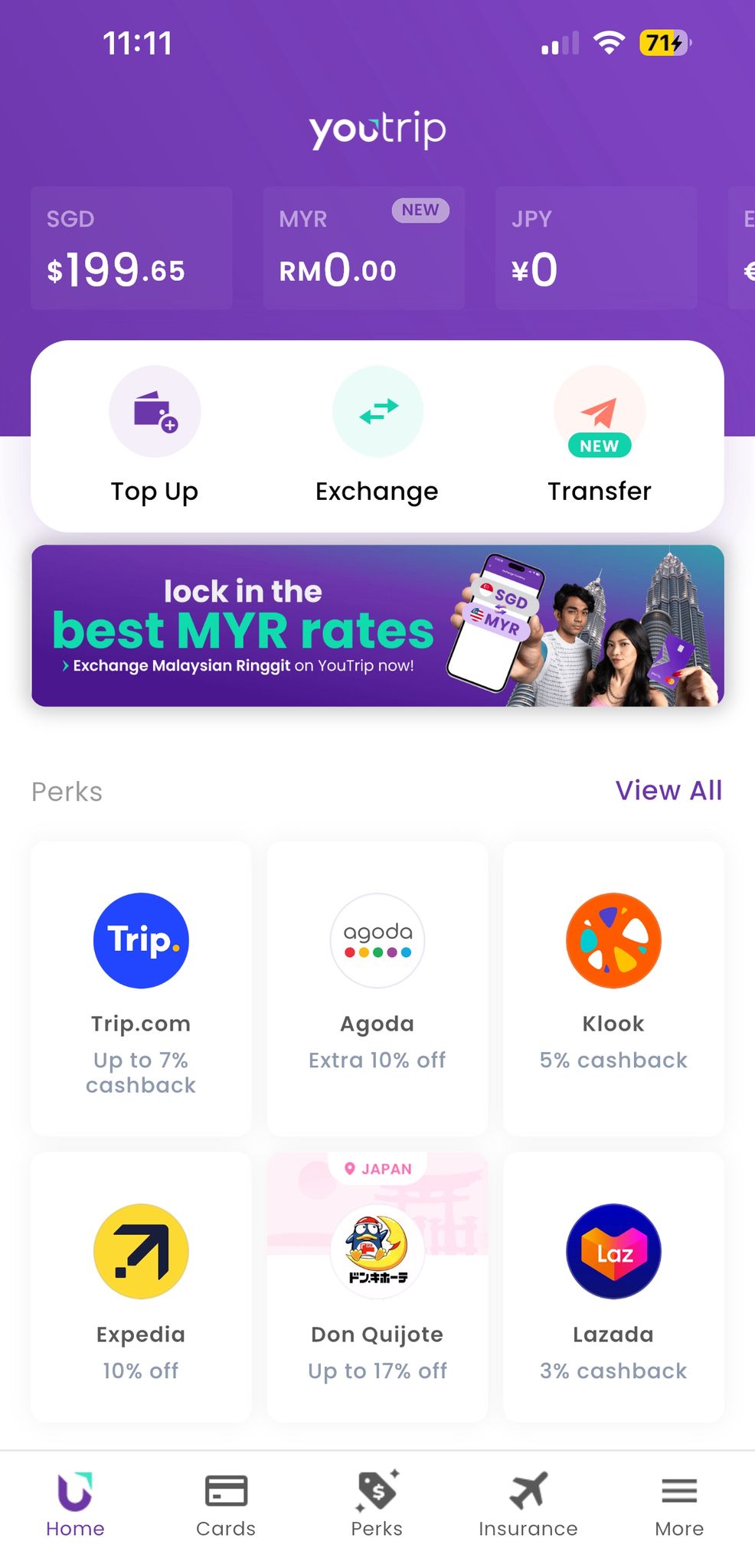Switch to the Perks tab
Image resolution: width=755 pixels, height=1568 pixels.
point(377,1504)
